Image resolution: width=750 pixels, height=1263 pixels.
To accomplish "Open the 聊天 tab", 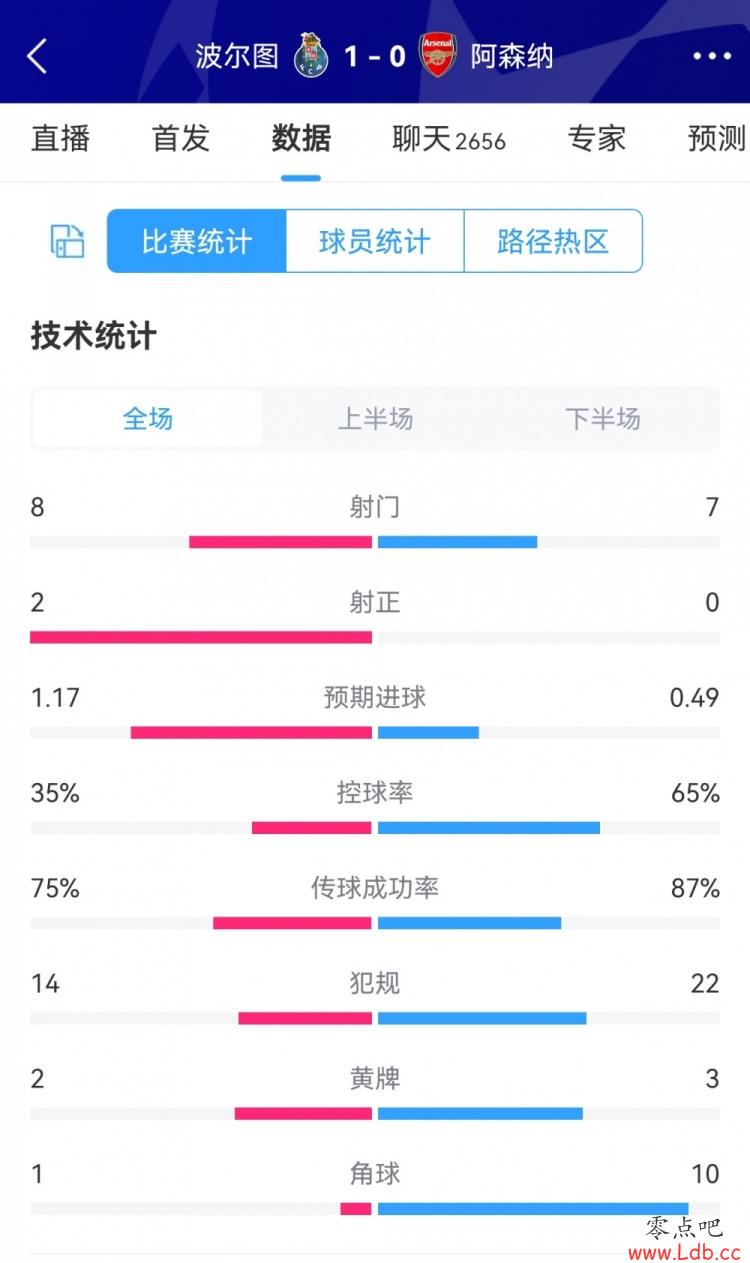I will click(x=449, y=139).
